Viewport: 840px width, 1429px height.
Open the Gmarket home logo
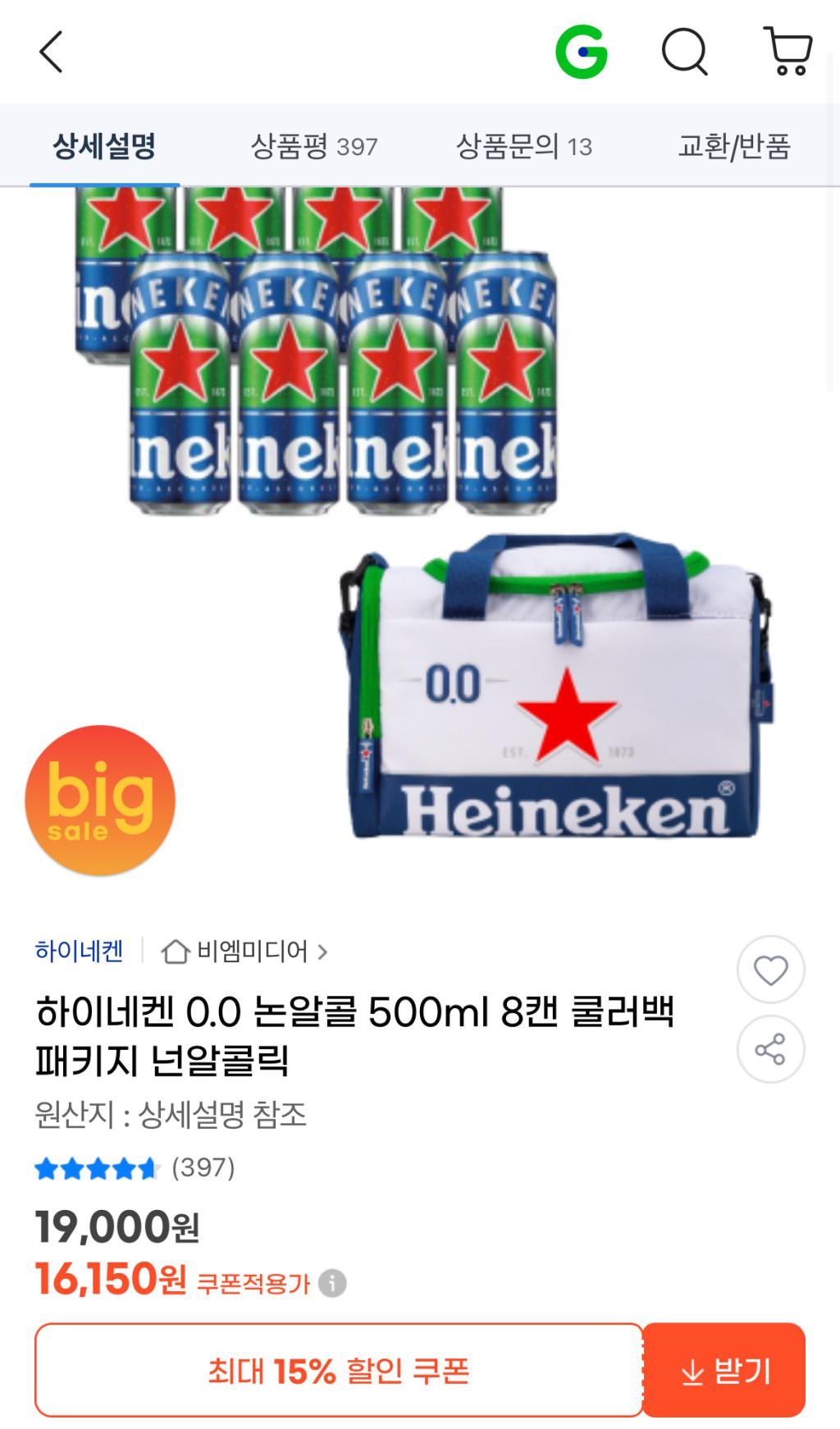pyautogui.click(x=582, y=53)
